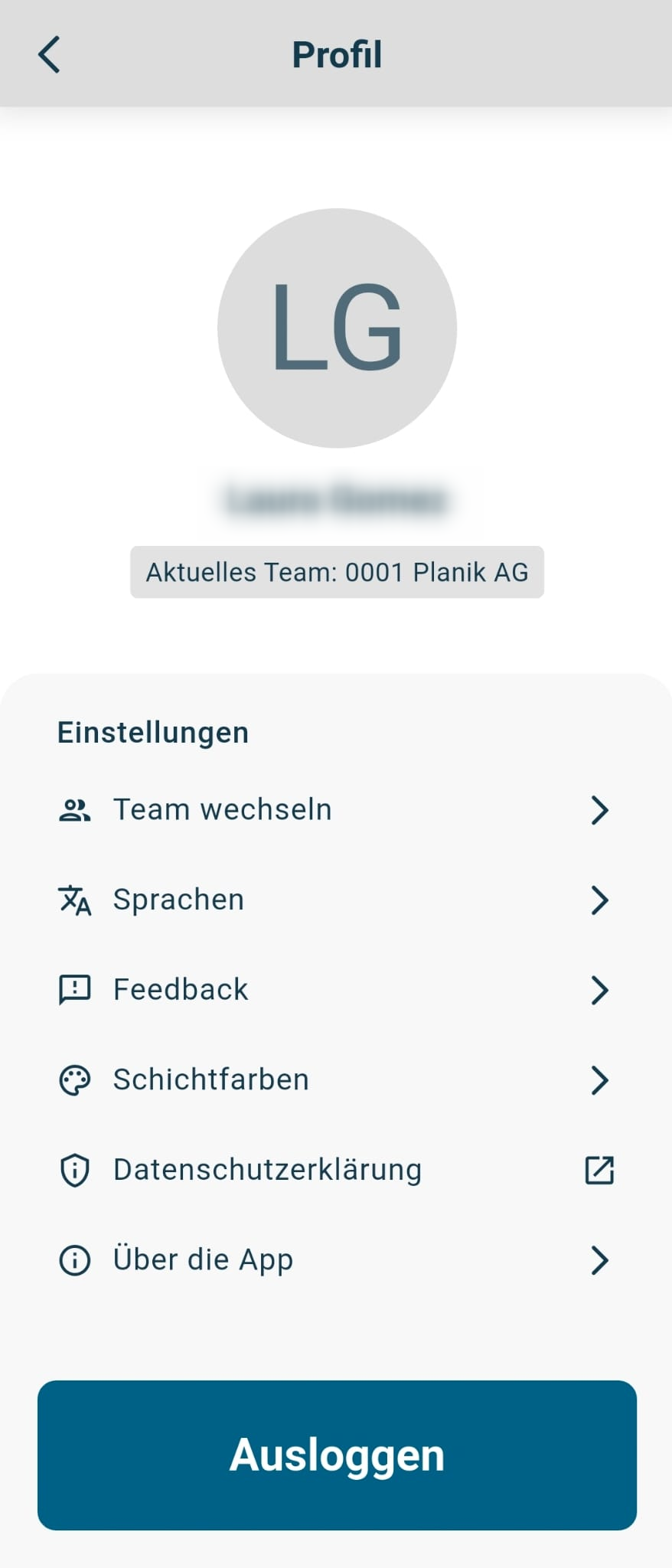Tap the Ausloggen button

[337, 1455]
